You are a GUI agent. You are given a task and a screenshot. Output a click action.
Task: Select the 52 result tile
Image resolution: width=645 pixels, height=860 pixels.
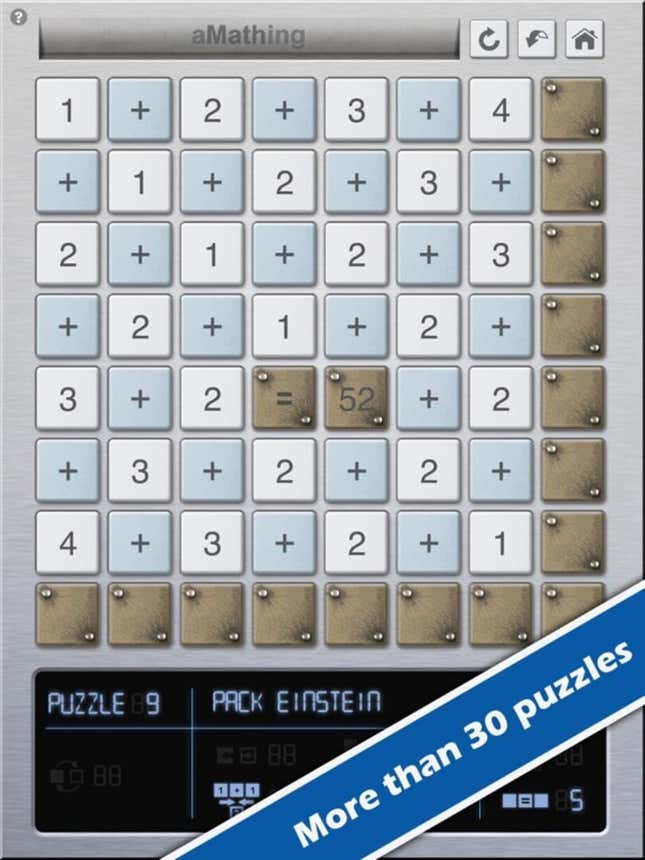coord(356,398)
